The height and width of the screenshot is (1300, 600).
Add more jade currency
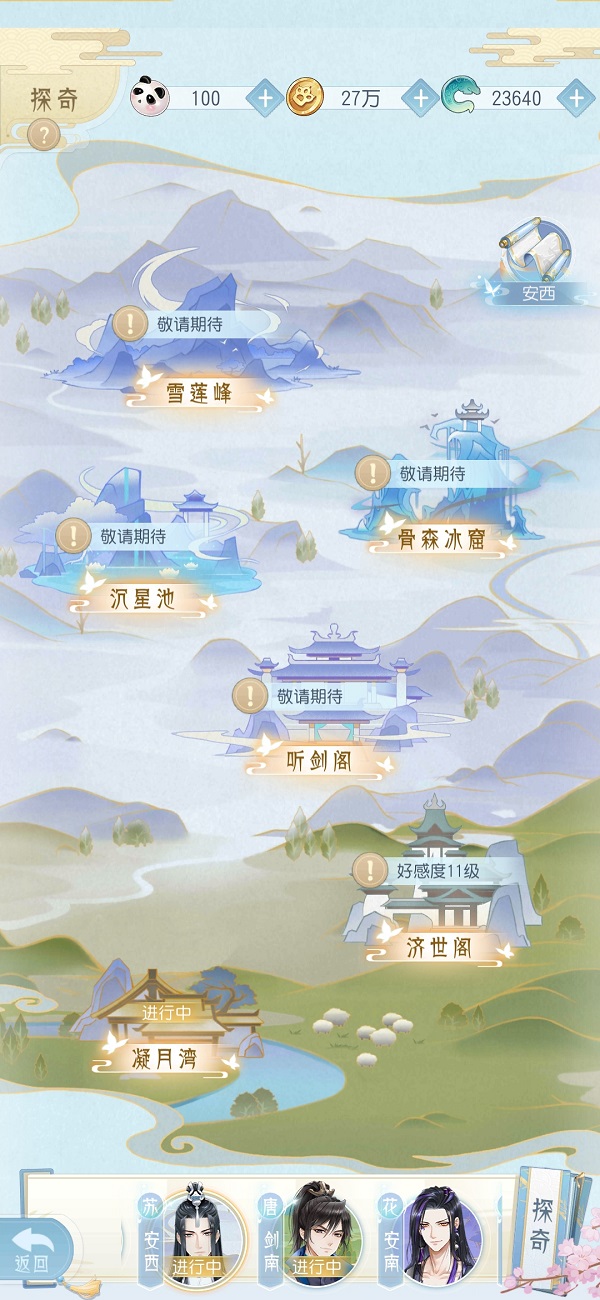coord(575,98)
